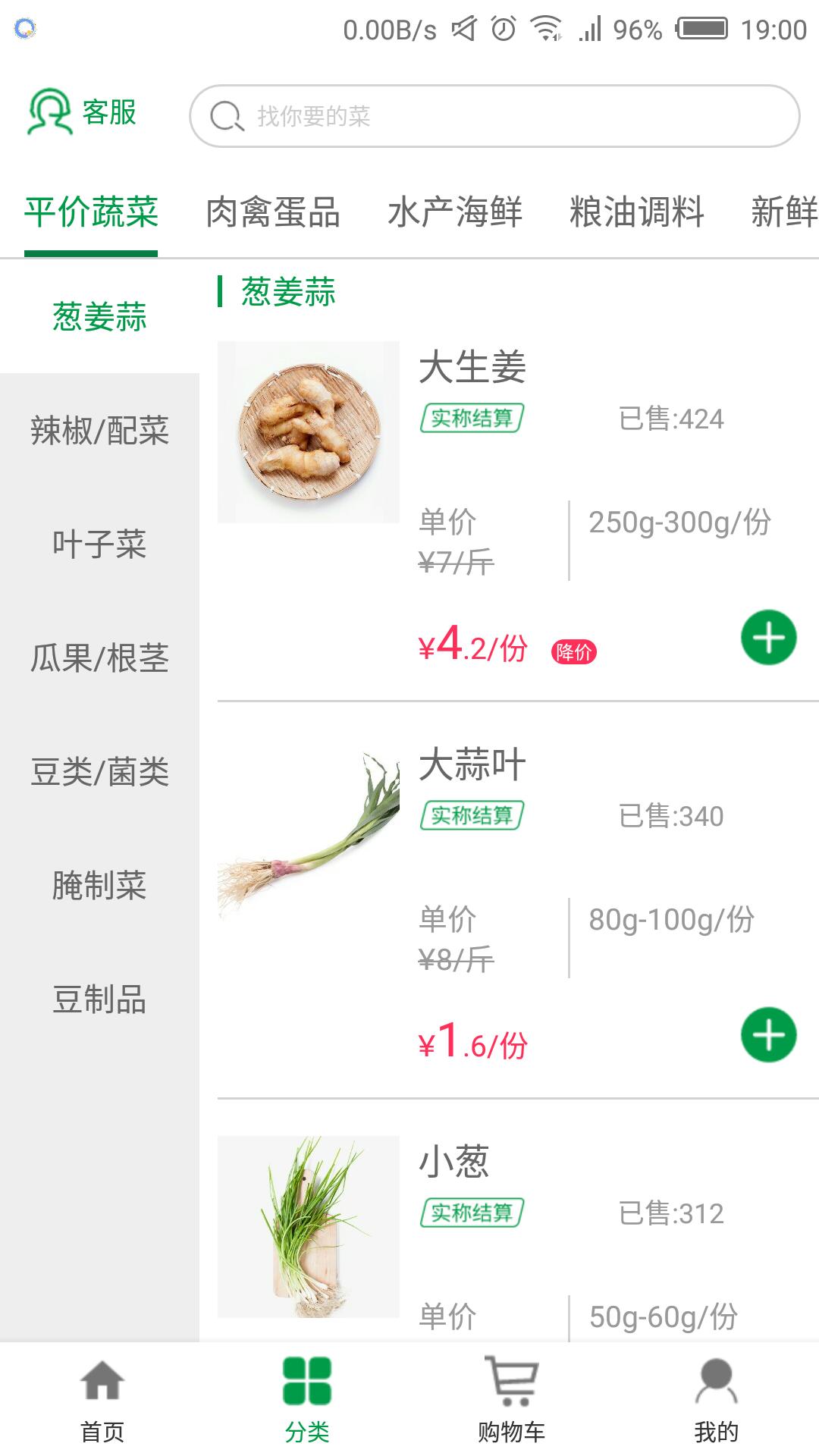Open the 找你要的菜 search box
Viewport: 819px width, 1456px height.
494,116
